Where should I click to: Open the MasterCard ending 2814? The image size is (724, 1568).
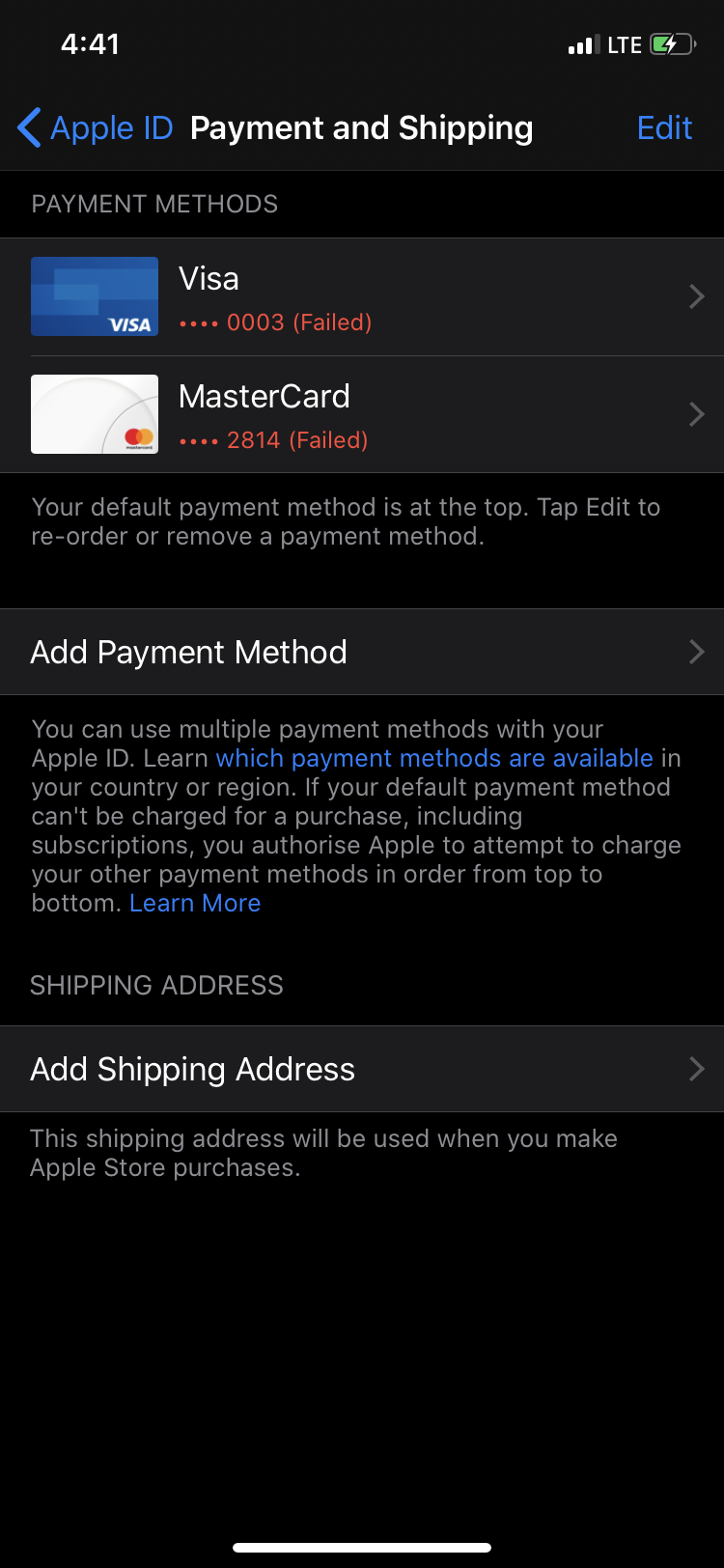pos(362,415)
